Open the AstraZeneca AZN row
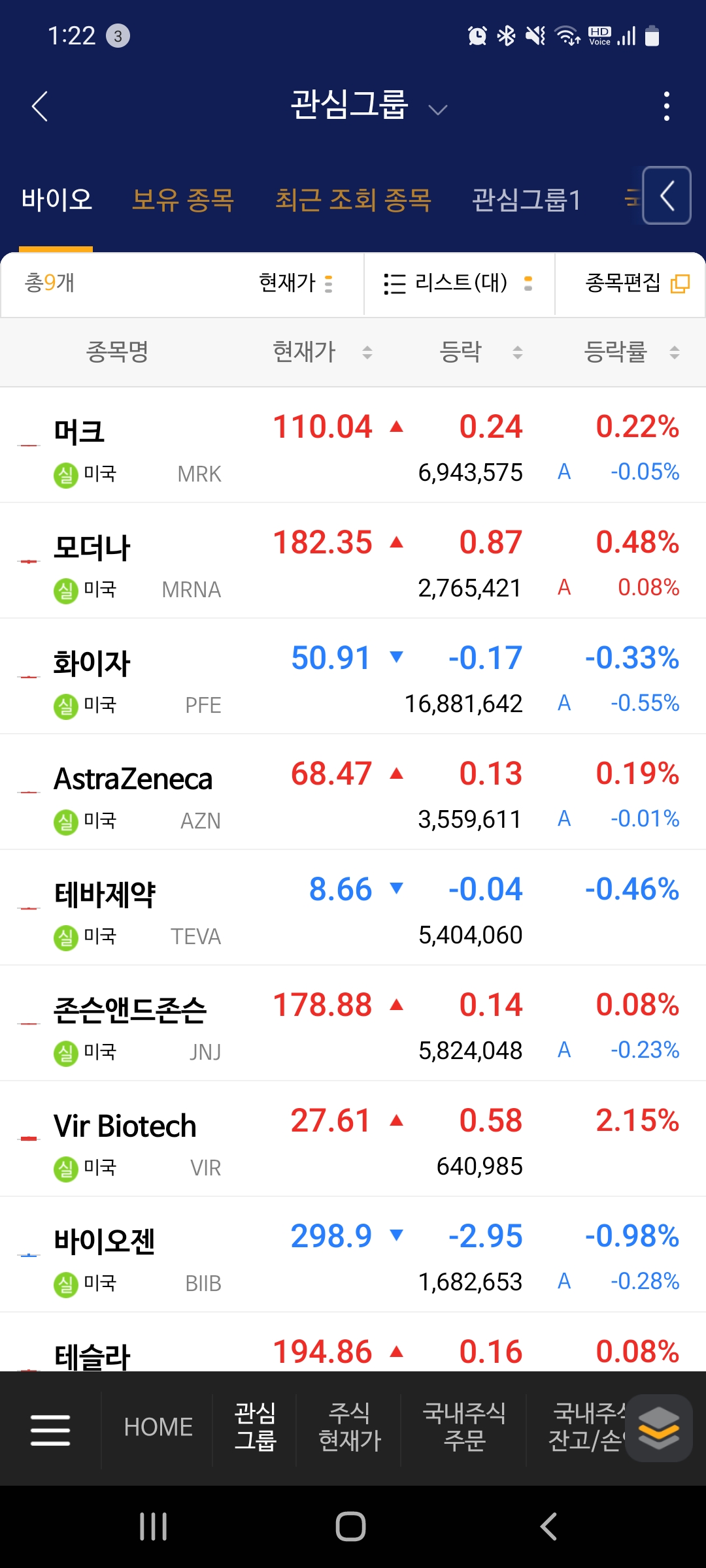706x1568 pixels. tap(353, 792)
